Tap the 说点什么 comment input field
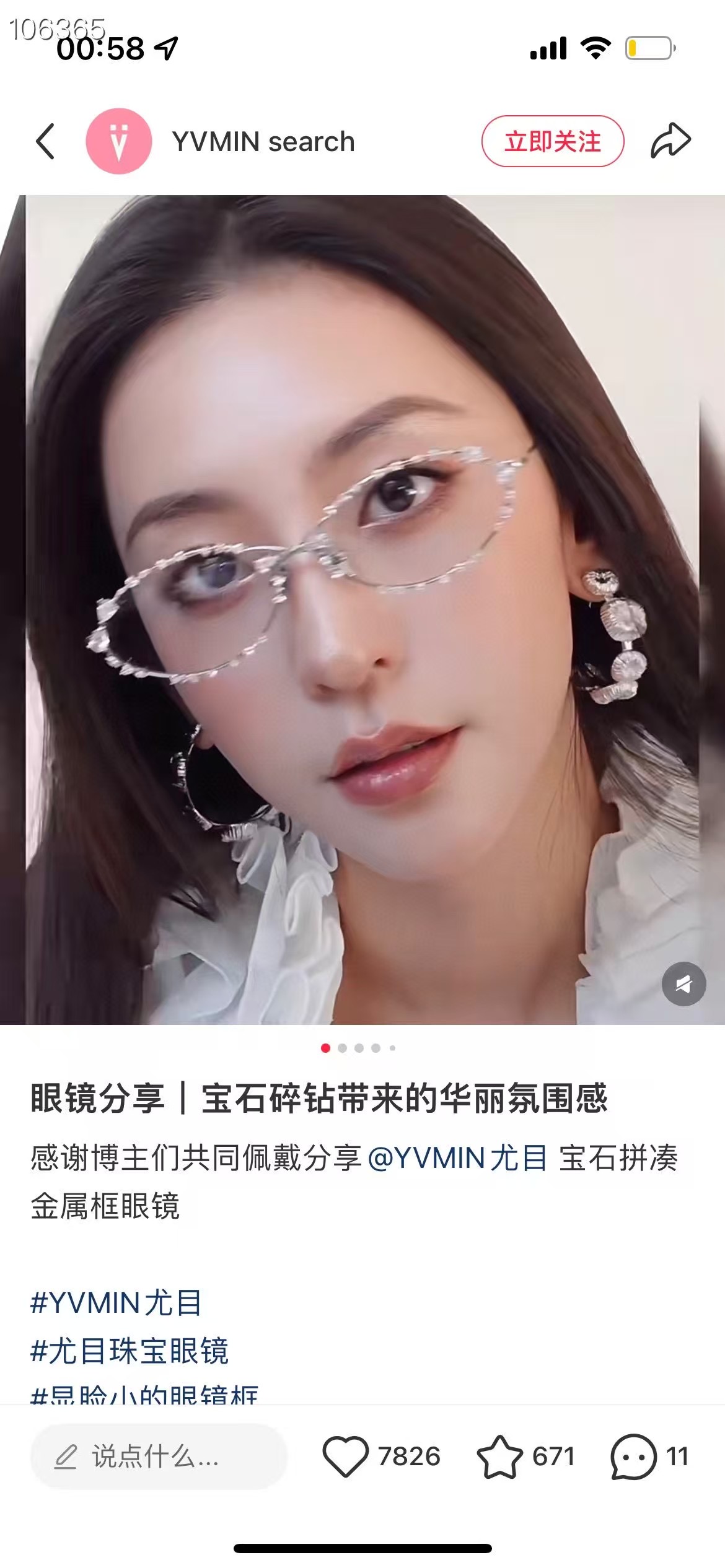 tap(159, 1457)
